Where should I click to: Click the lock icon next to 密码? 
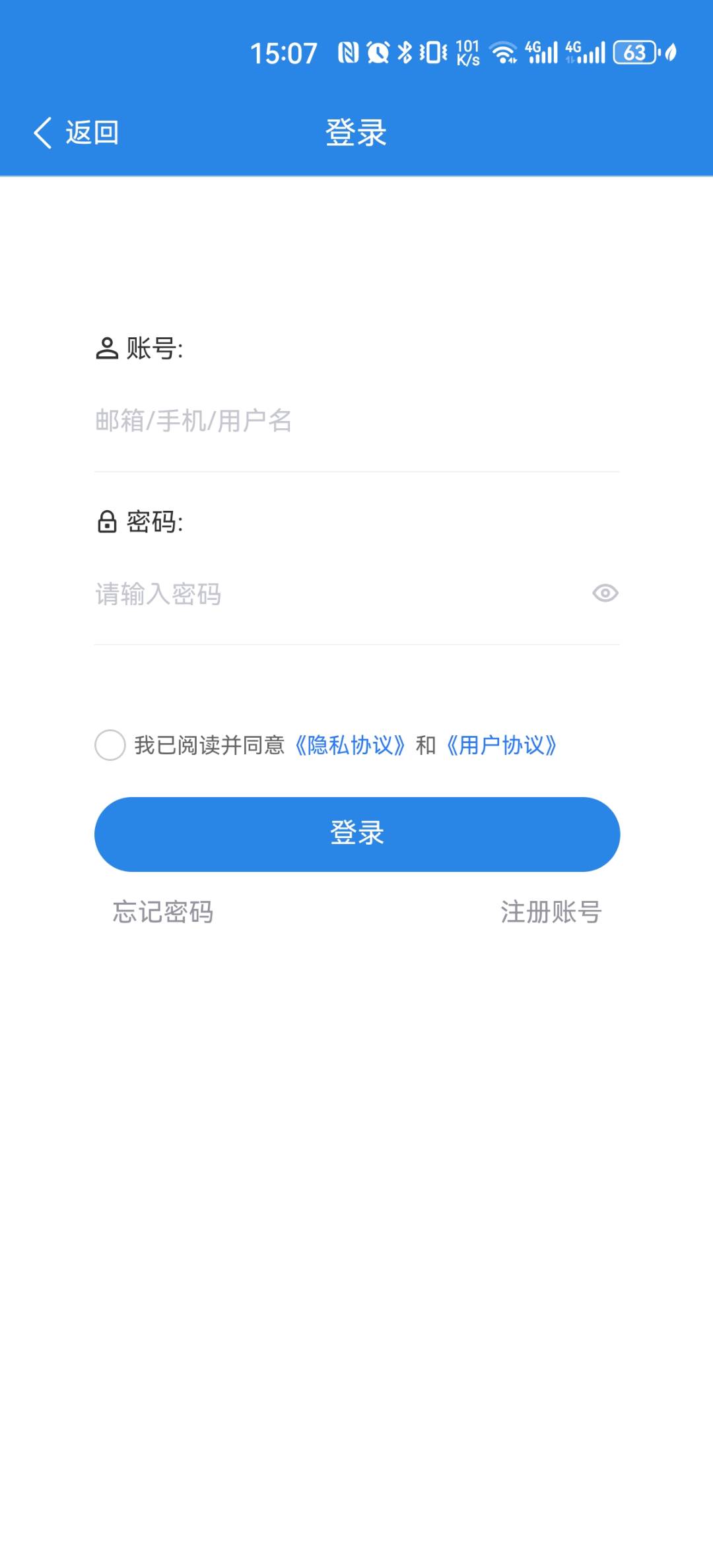coord(107,523)
